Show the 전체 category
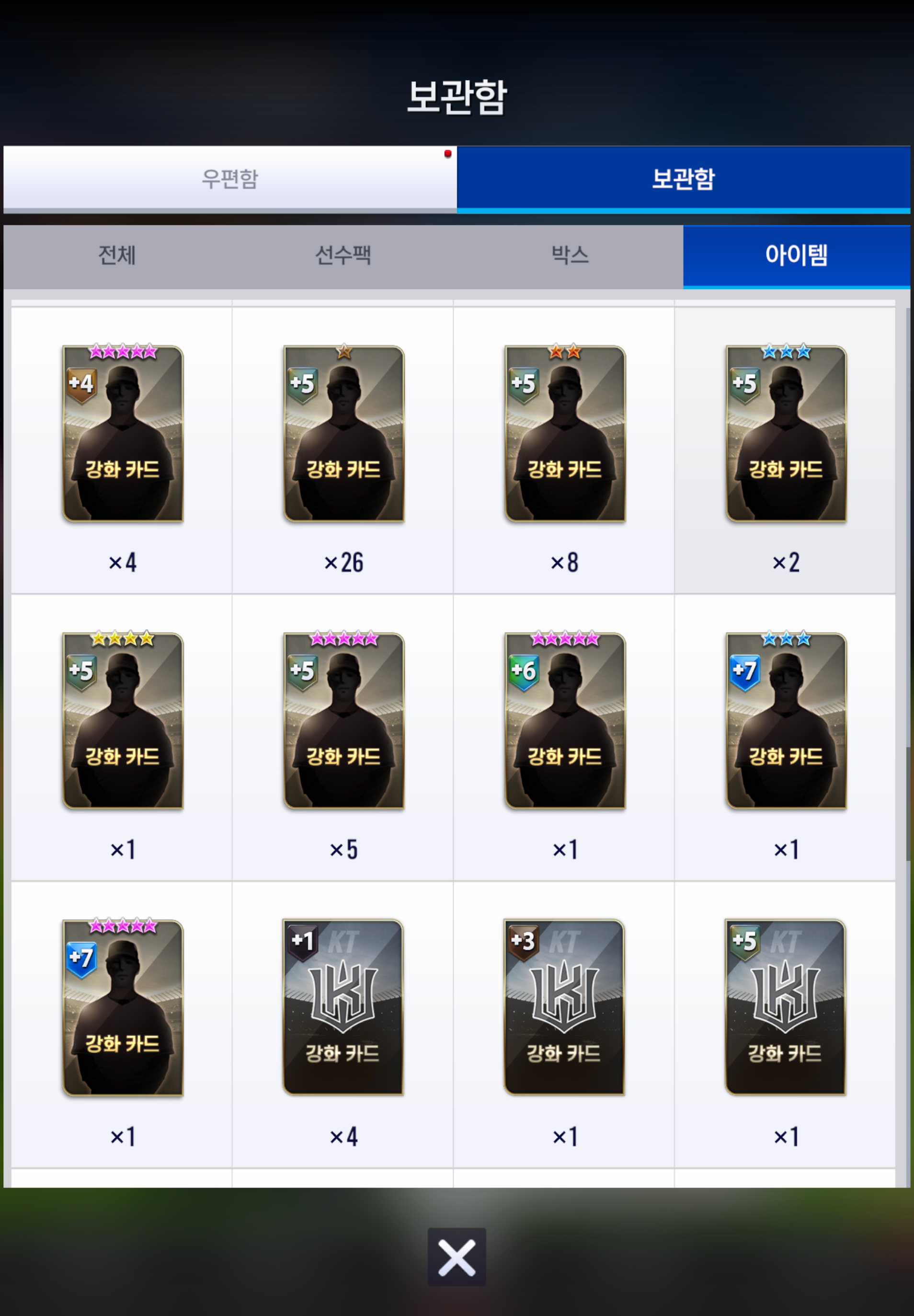This screenshot has height=1316, width=914. click(x=117, y=255)
